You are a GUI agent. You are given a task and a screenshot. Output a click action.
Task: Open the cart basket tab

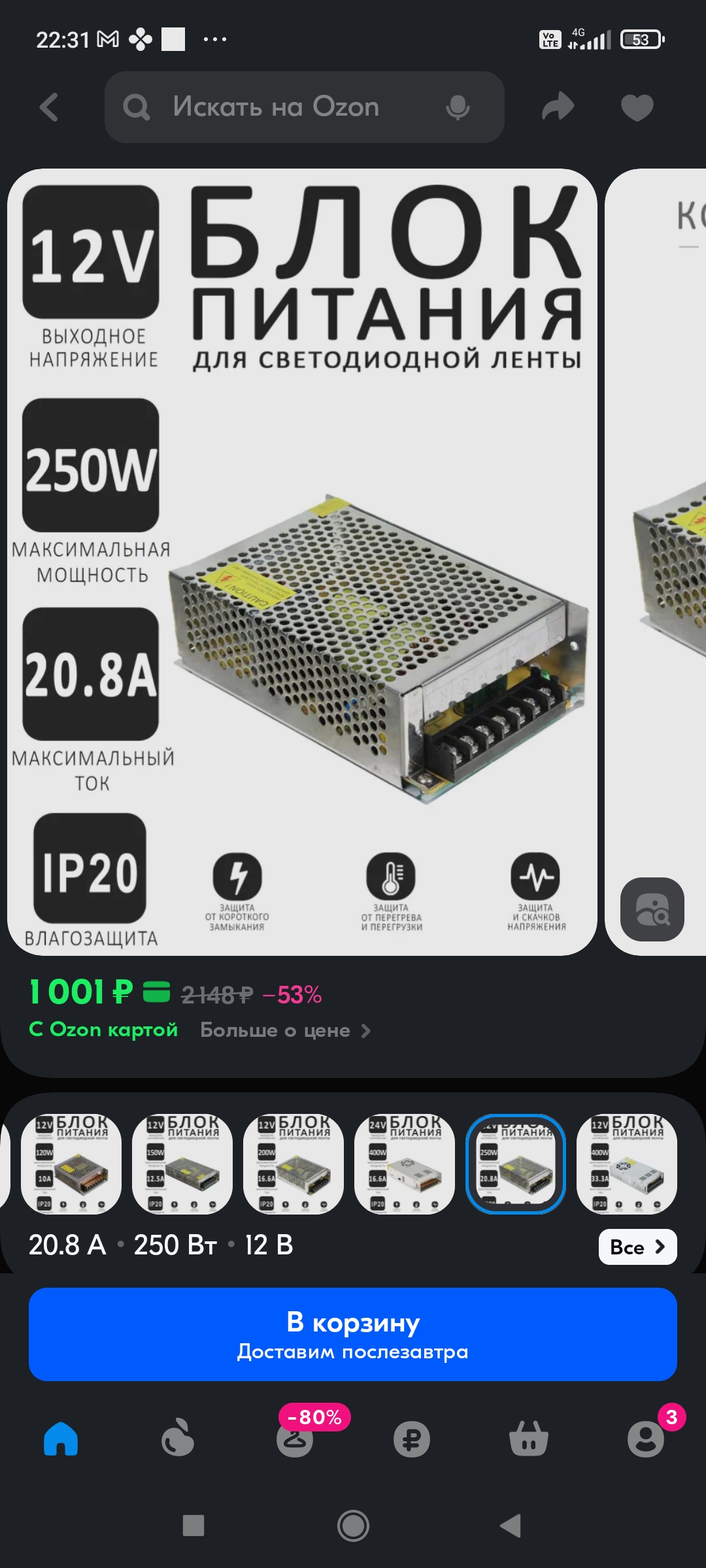pyautogui.click(x=529, y=1439)
